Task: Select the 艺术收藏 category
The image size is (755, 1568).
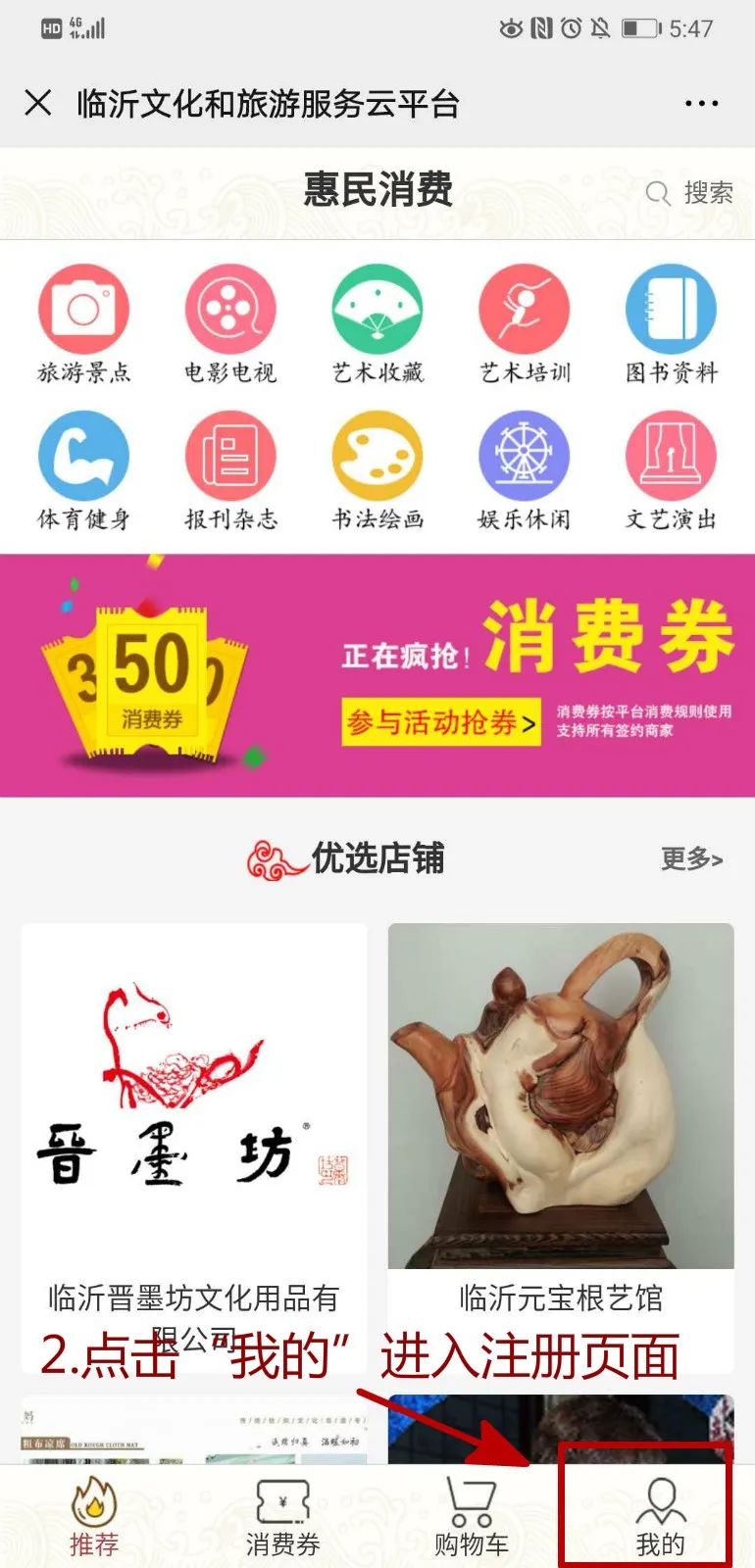Action: click(377, 323)
